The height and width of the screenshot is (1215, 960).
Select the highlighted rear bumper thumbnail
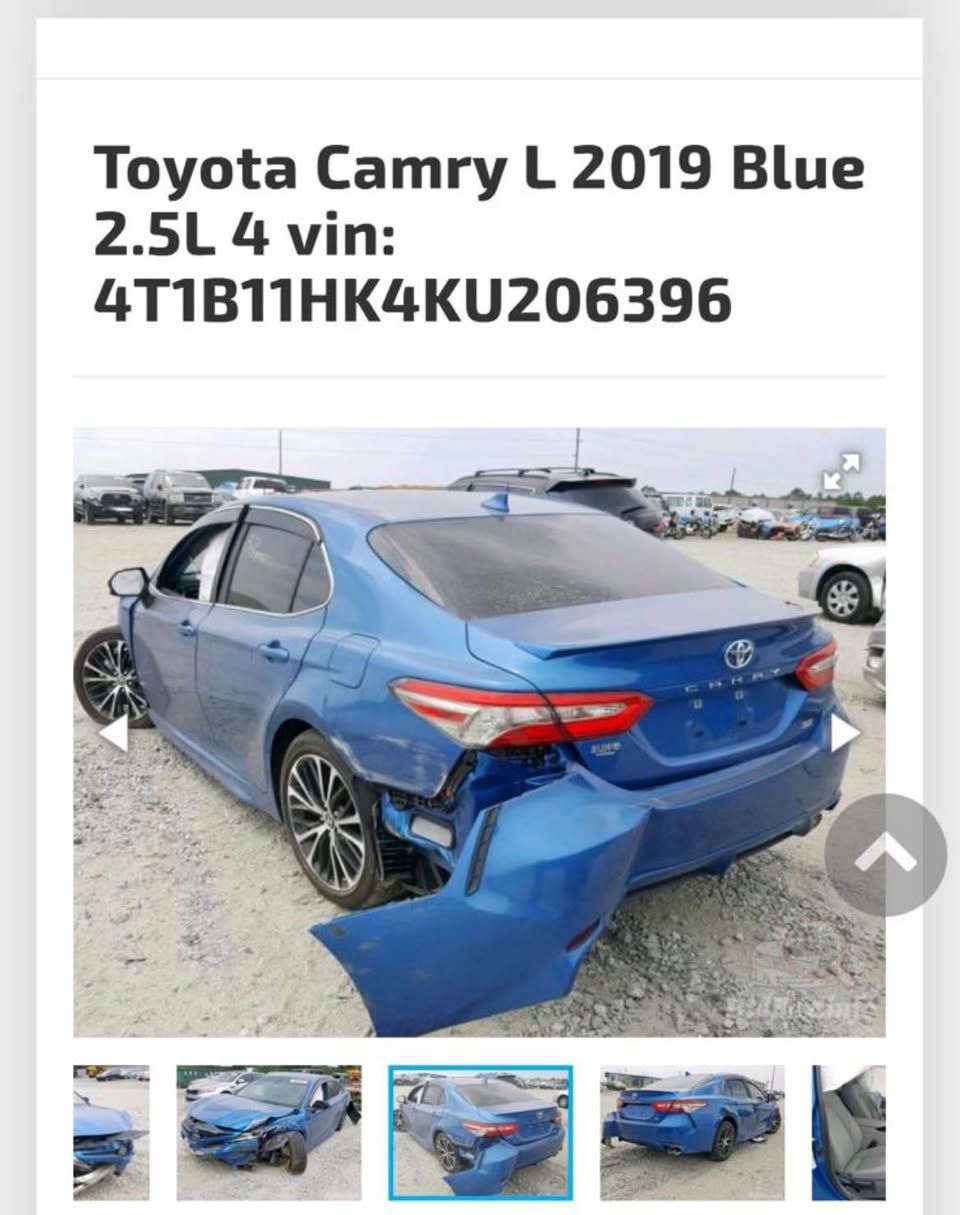click(481, 1132)
